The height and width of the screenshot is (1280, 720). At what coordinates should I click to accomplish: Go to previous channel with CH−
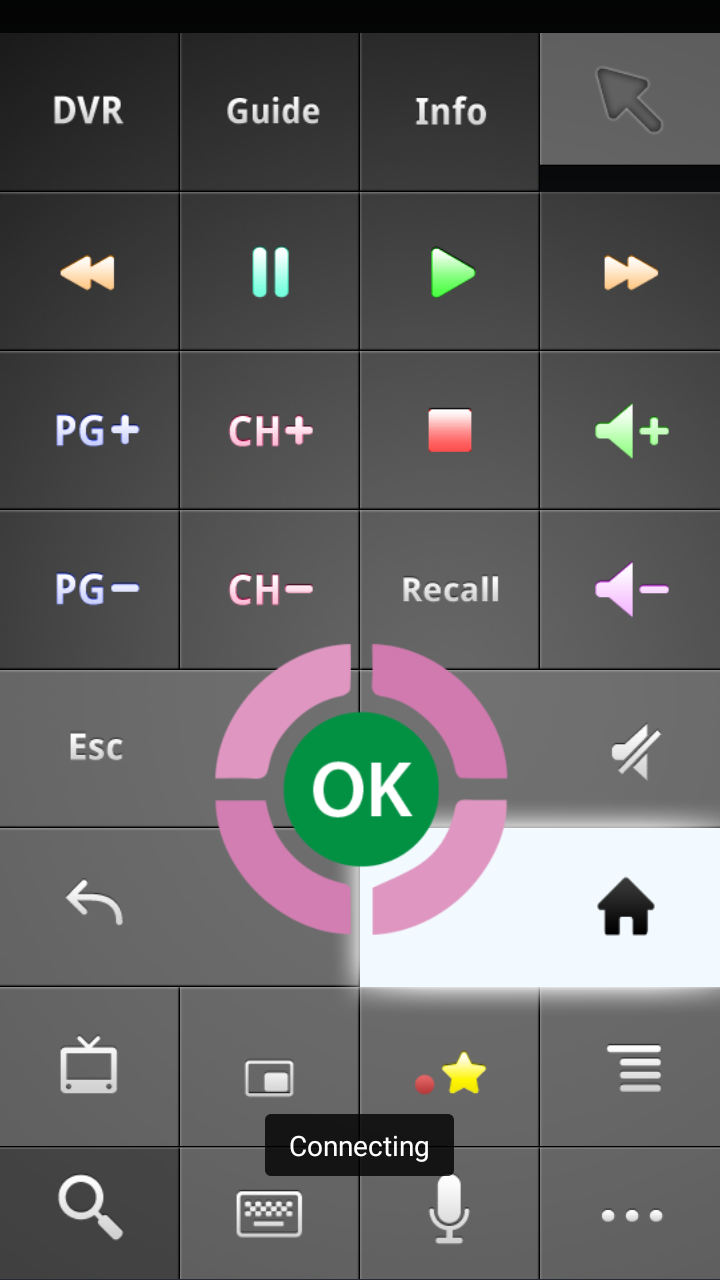pos(270,590)
